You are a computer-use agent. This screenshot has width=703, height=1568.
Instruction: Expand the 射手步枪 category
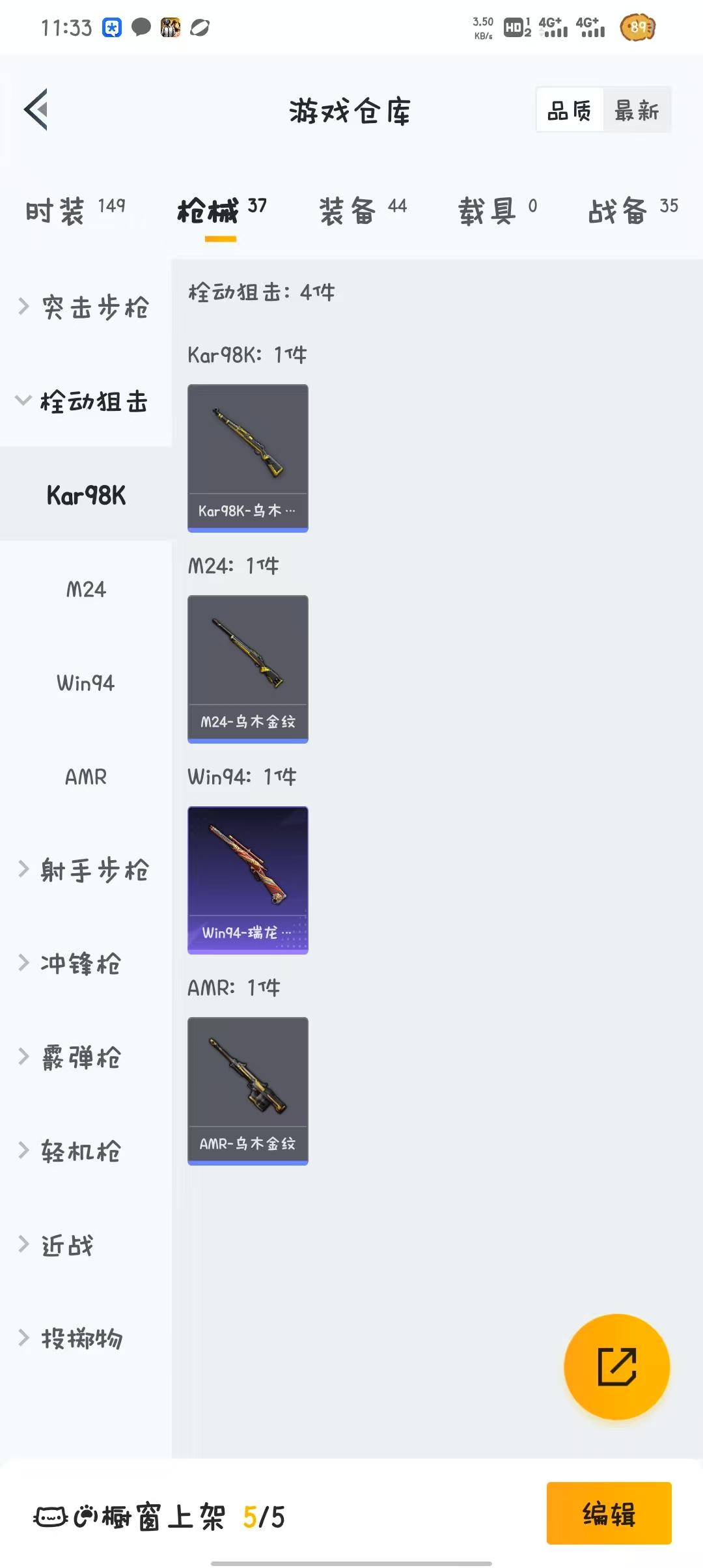(94, 869)
